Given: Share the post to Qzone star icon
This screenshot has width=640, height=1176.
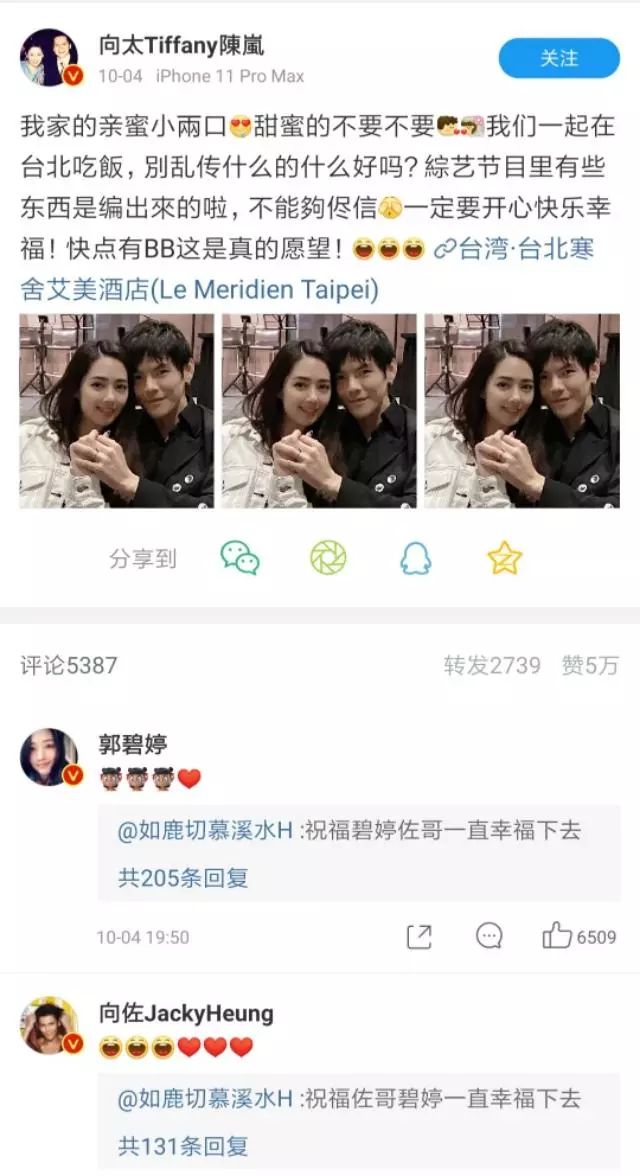Looking at the screenshot, I should tap(504, 557).
